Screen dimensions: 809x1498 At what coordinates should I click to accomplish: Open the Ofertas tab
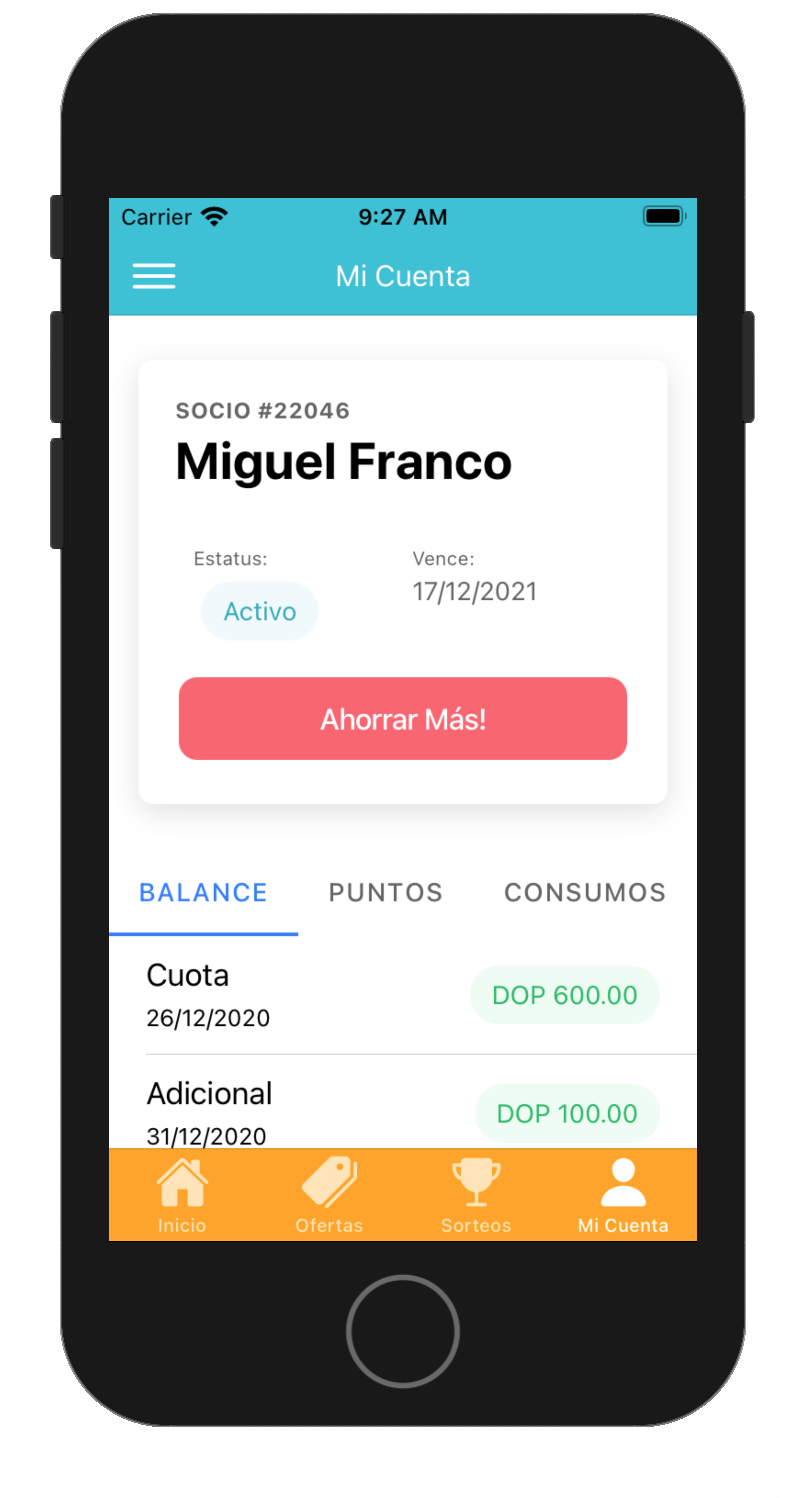click(x=329, y=1195)
